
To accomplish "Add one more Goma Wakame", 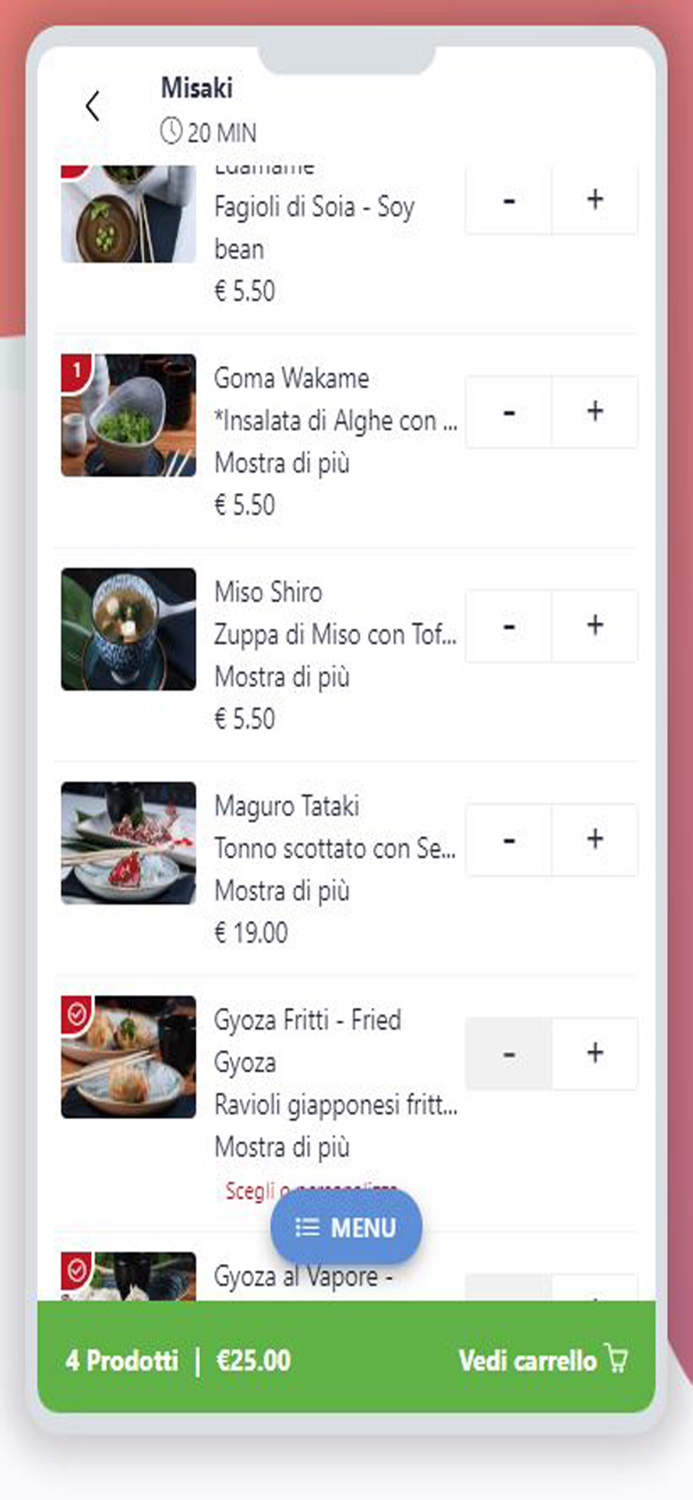I will point(594,411).
